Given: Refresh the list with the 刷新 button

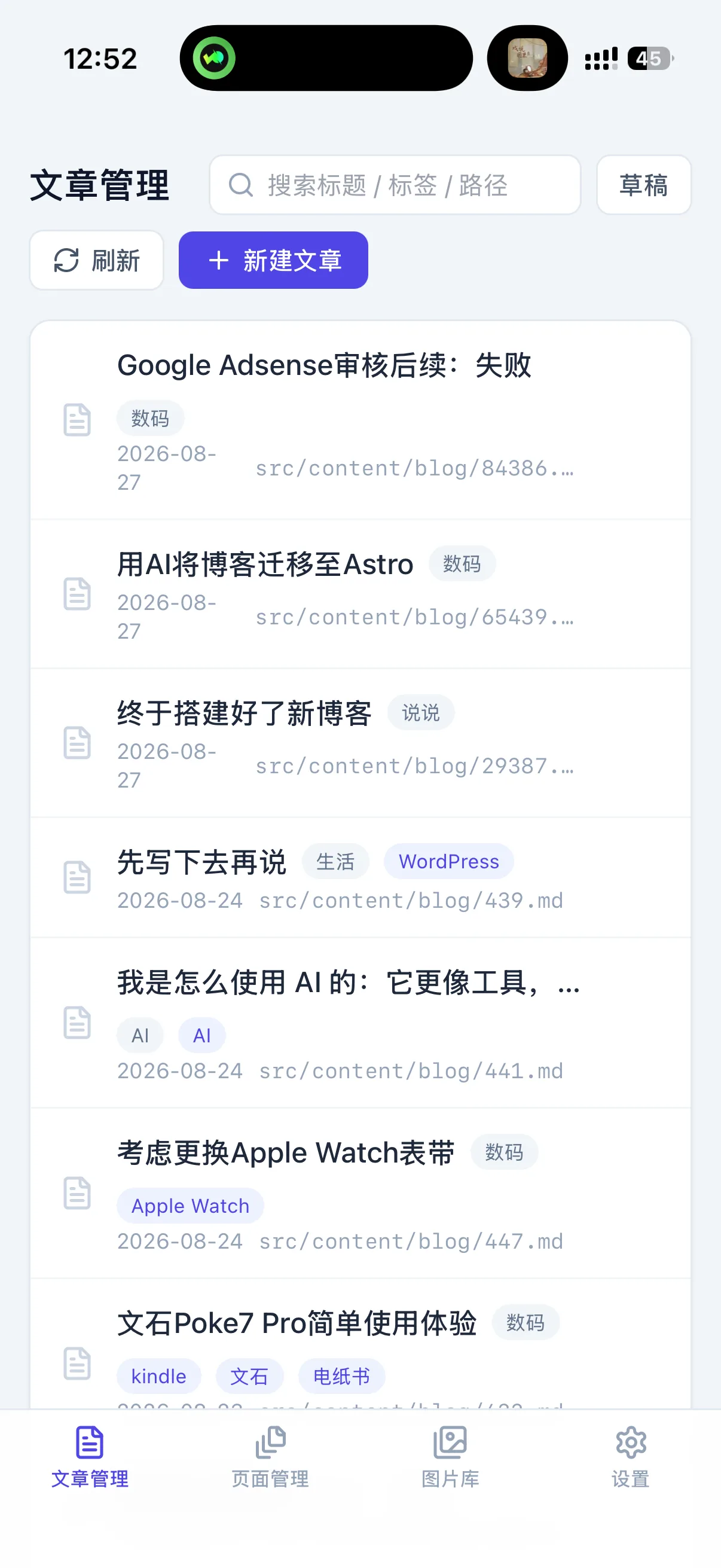Looking at the screenshot, I should pyautogui.click(x=97, y=261).
